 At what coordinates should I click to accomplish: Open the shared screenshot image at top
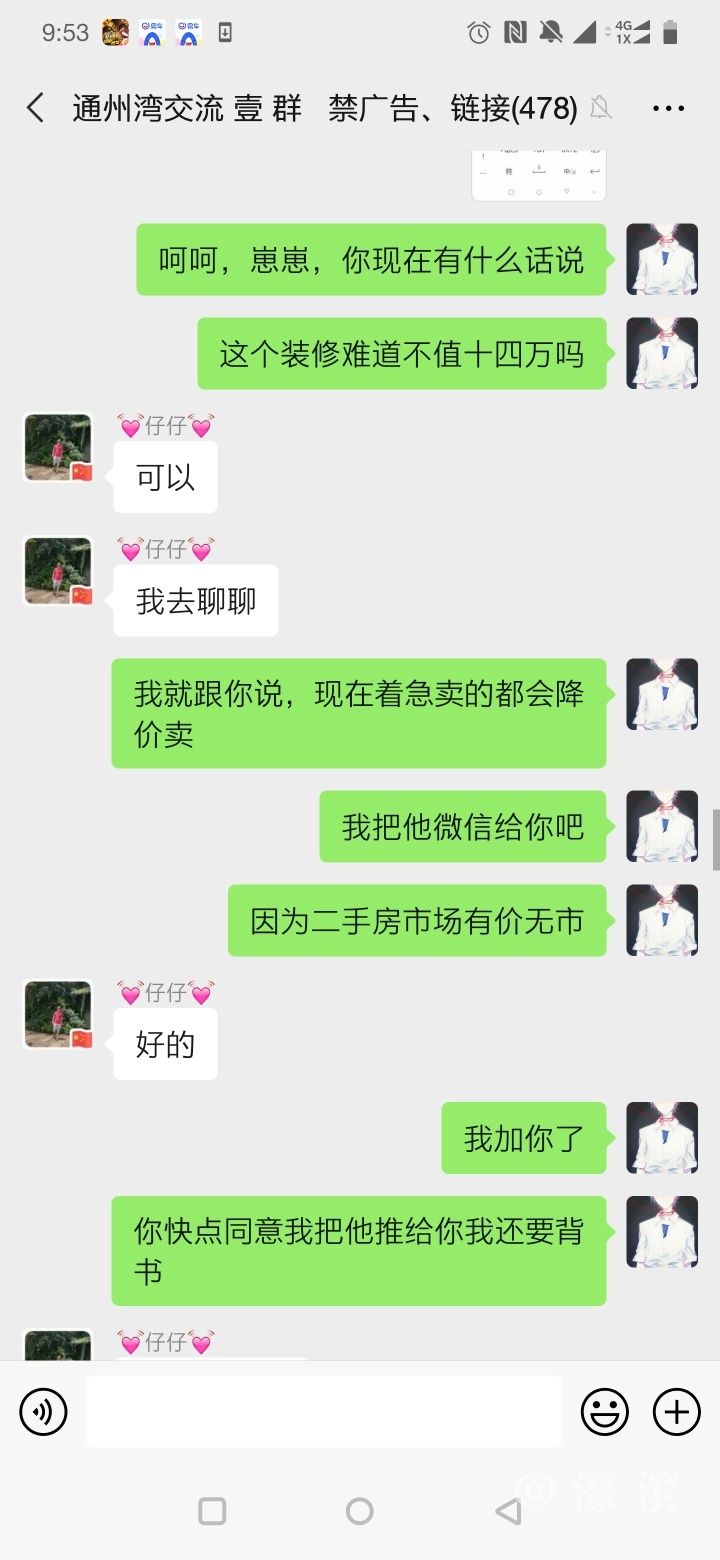coord(539,175)
